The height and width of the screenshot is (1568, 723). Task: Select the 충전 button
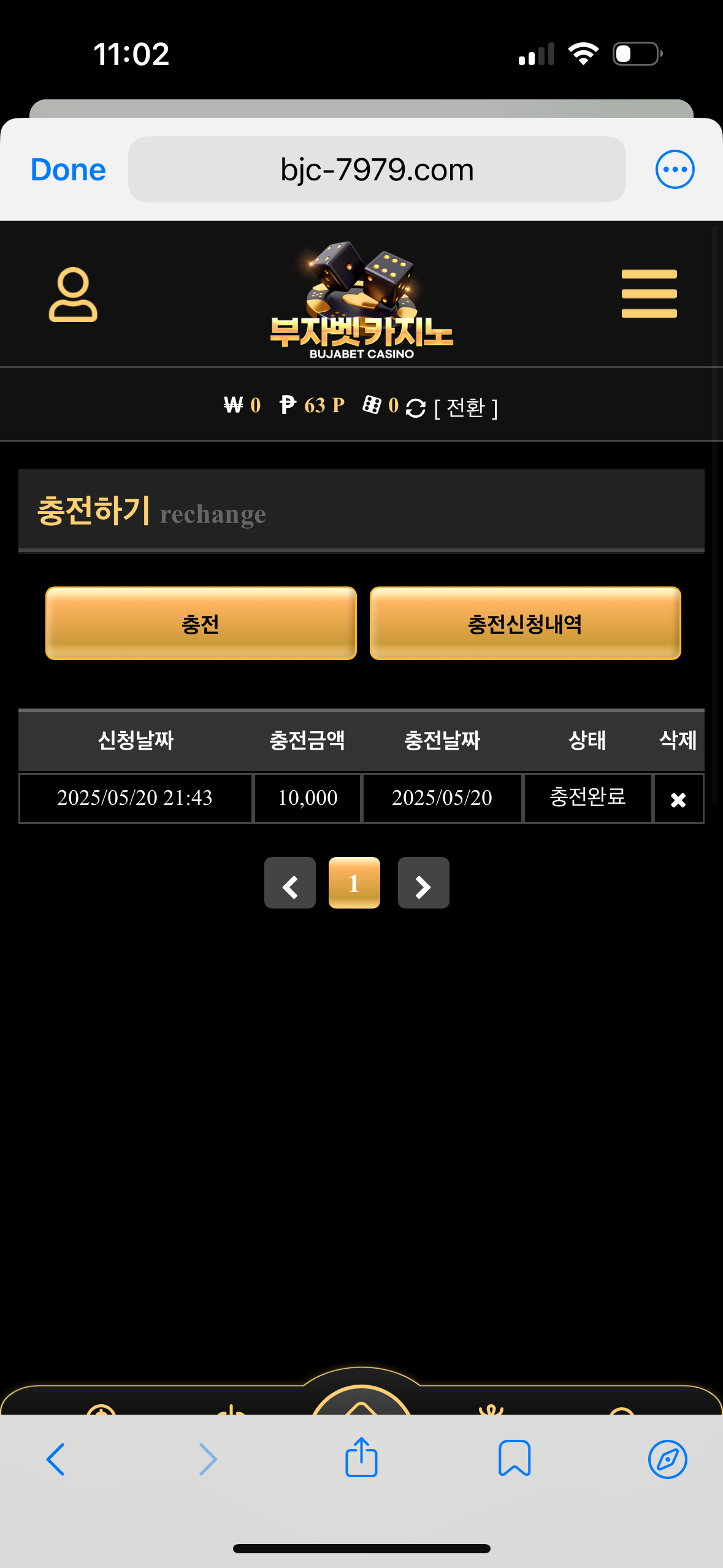pyautogui.click(x=201, y=623)
